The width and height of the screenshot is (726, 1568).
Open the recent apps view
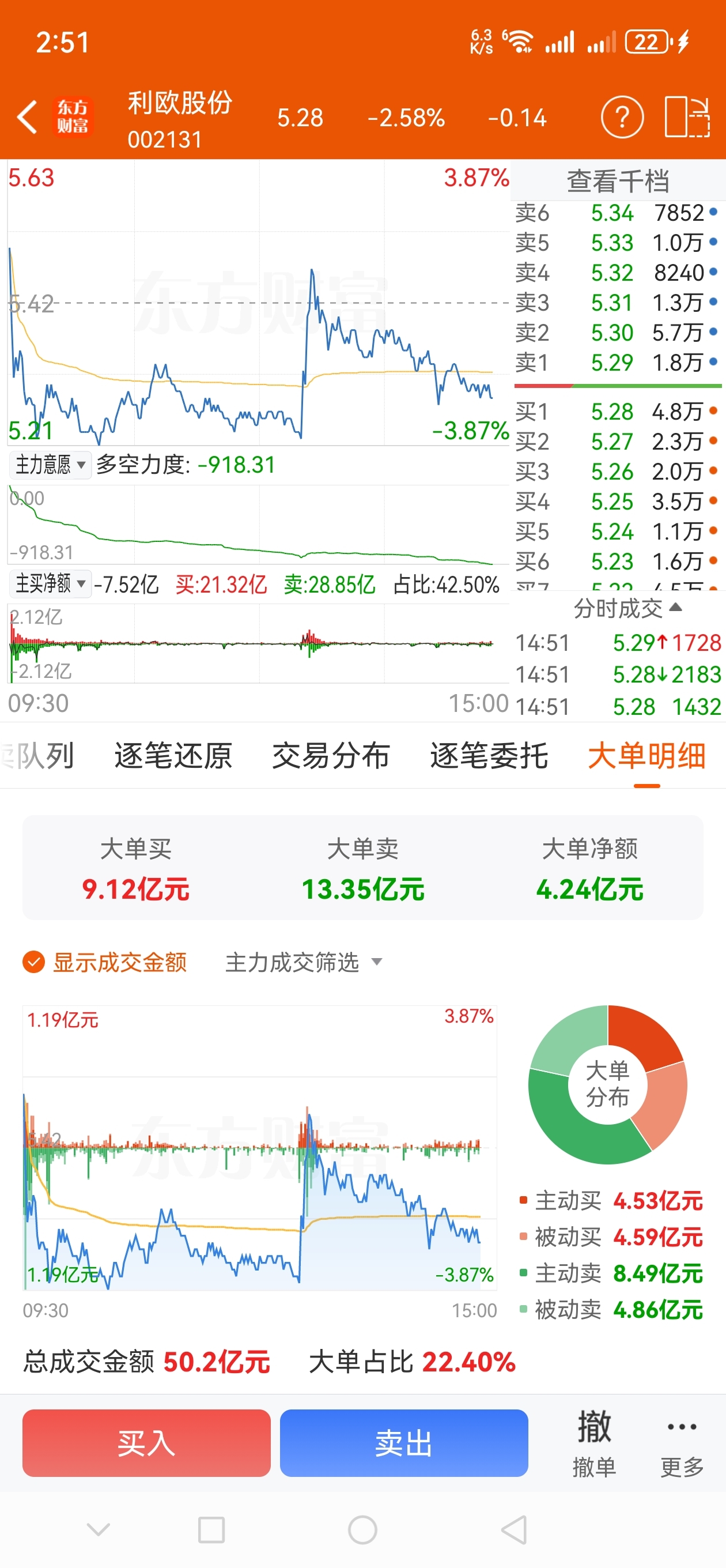click(211, 1529)
